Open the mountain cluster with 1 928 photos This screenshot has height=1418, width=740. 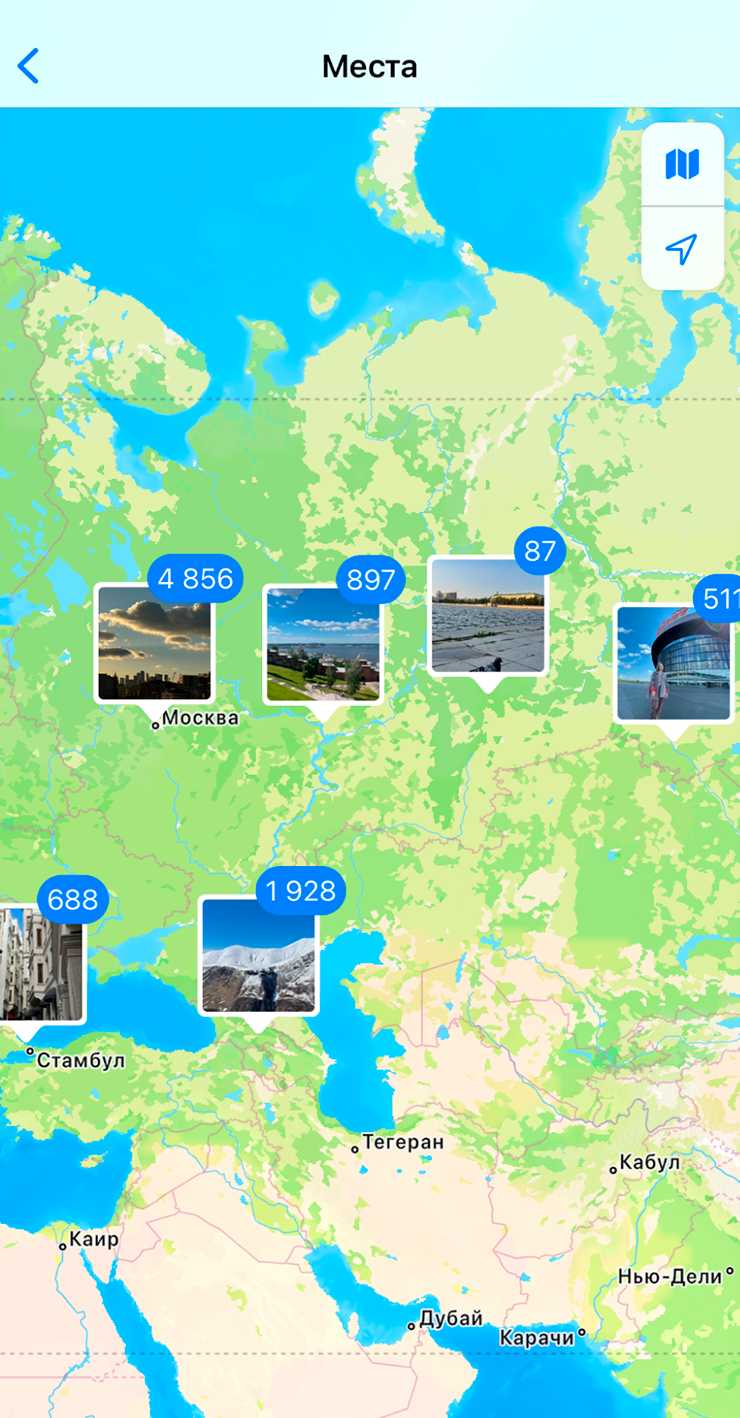(x=258, y=955)
